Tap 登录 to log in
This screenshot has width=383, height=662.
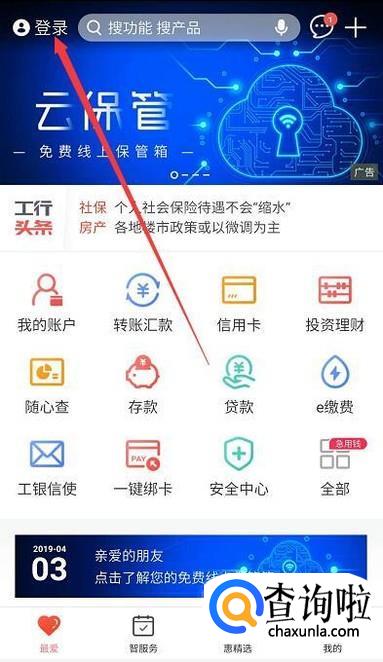pyautogui.click(x=40, y=28)
